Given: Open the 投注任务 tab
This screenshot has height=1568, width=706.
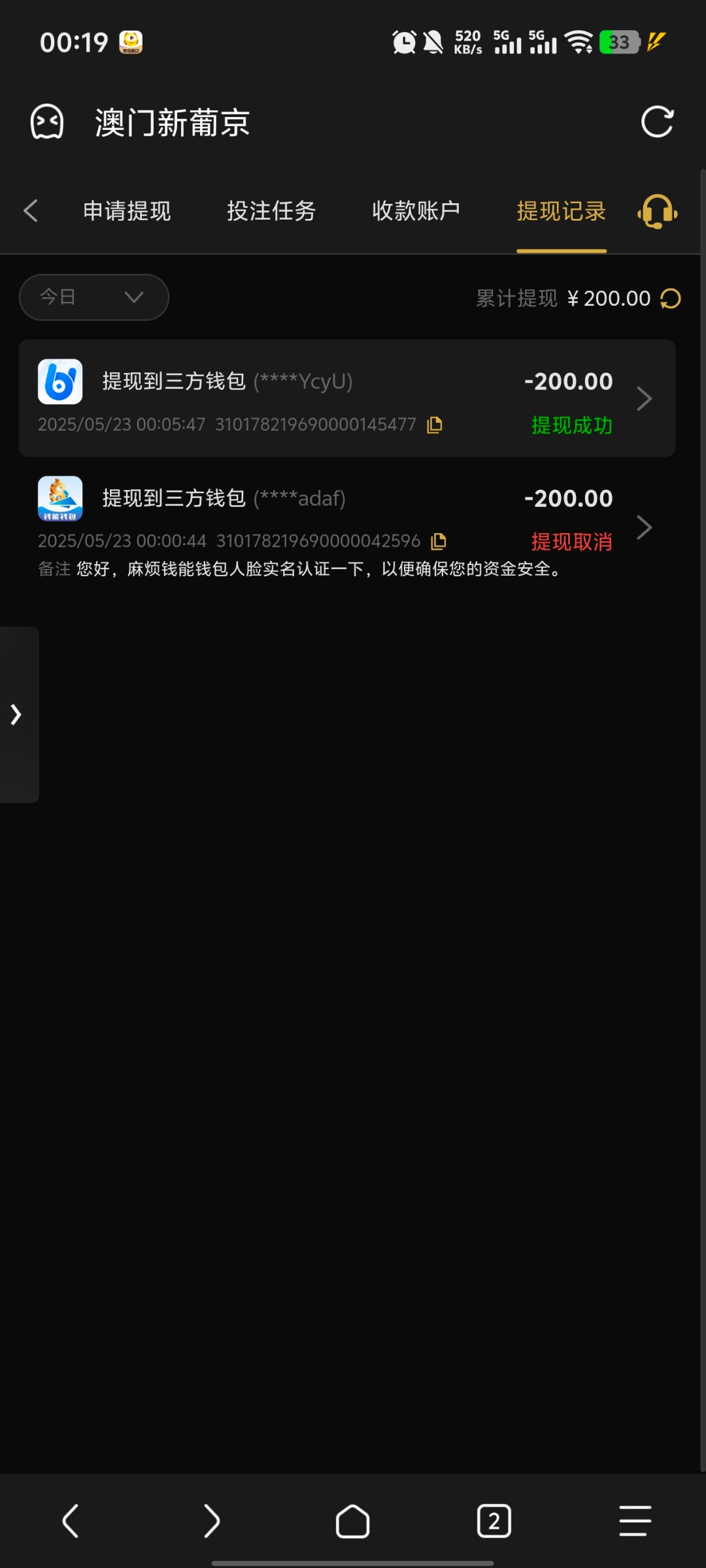Looking at the screenshot, I should (x=271, y=211).
